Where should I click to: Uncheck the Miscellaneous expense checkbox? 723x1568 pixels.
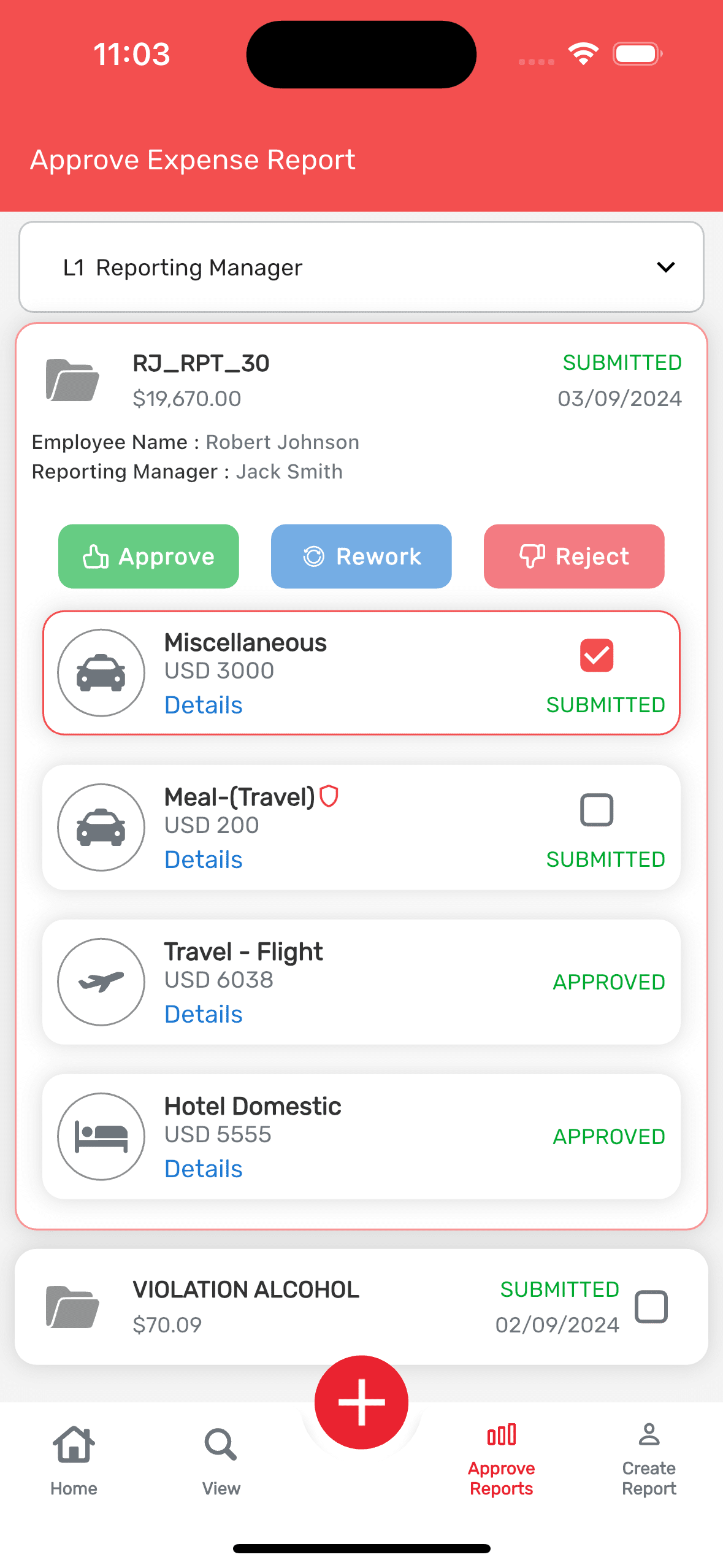[597, 655]
